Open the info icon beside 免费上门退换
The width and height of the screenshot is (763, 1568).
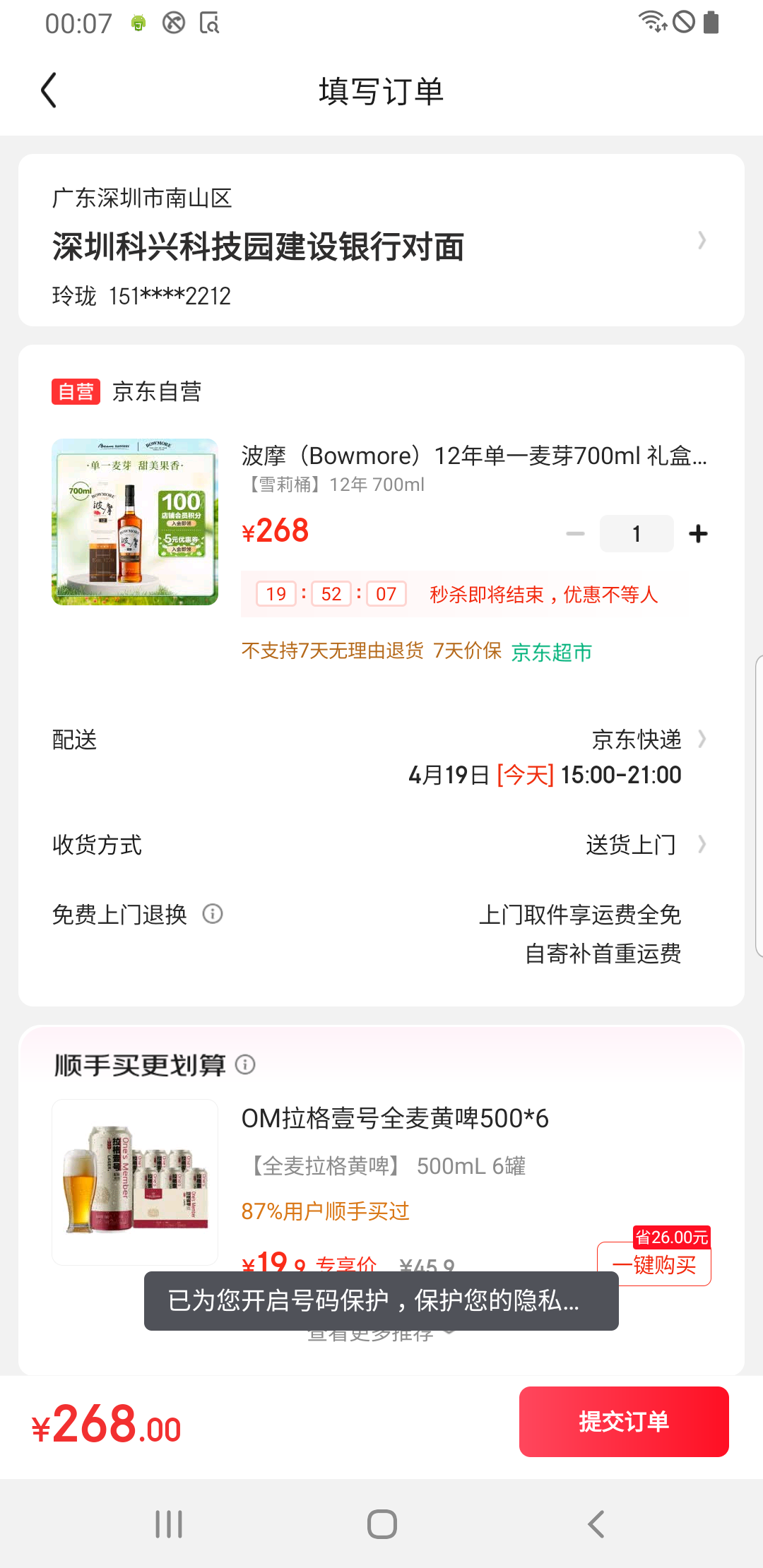click(x=213, y=914)
